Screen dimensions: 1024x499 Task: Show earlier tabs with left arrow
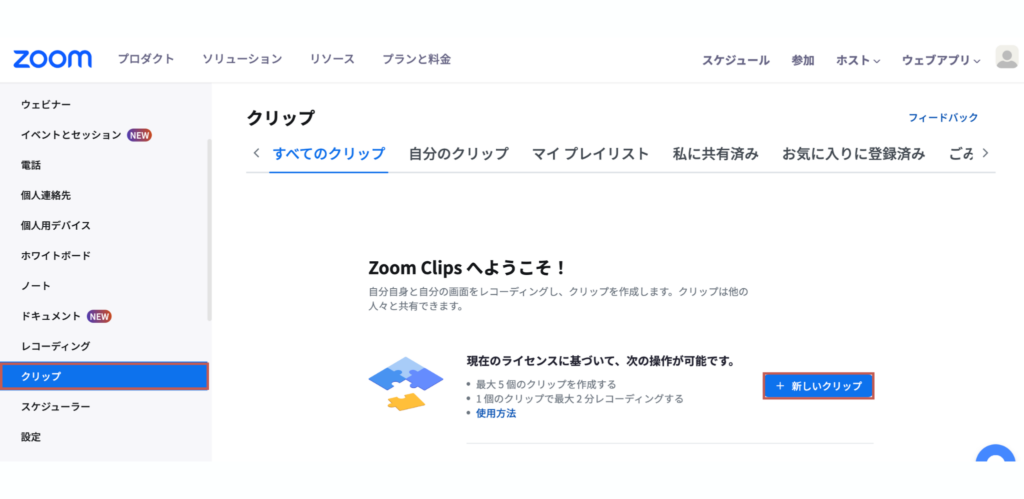pyautogui.click(x=257, y=153)
